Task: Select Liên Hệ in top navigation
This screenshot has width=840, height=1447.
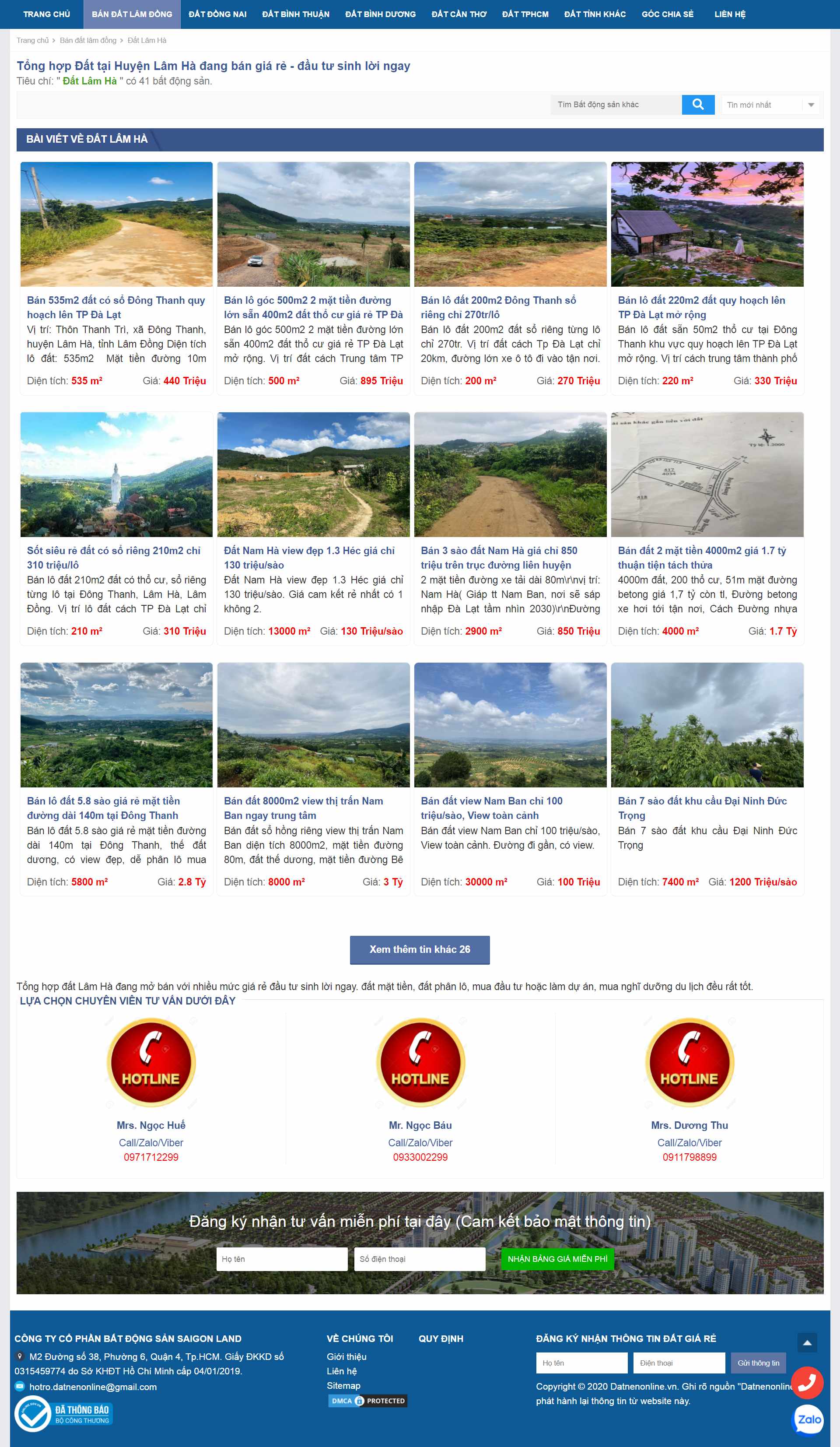Action: pos(729,14)
